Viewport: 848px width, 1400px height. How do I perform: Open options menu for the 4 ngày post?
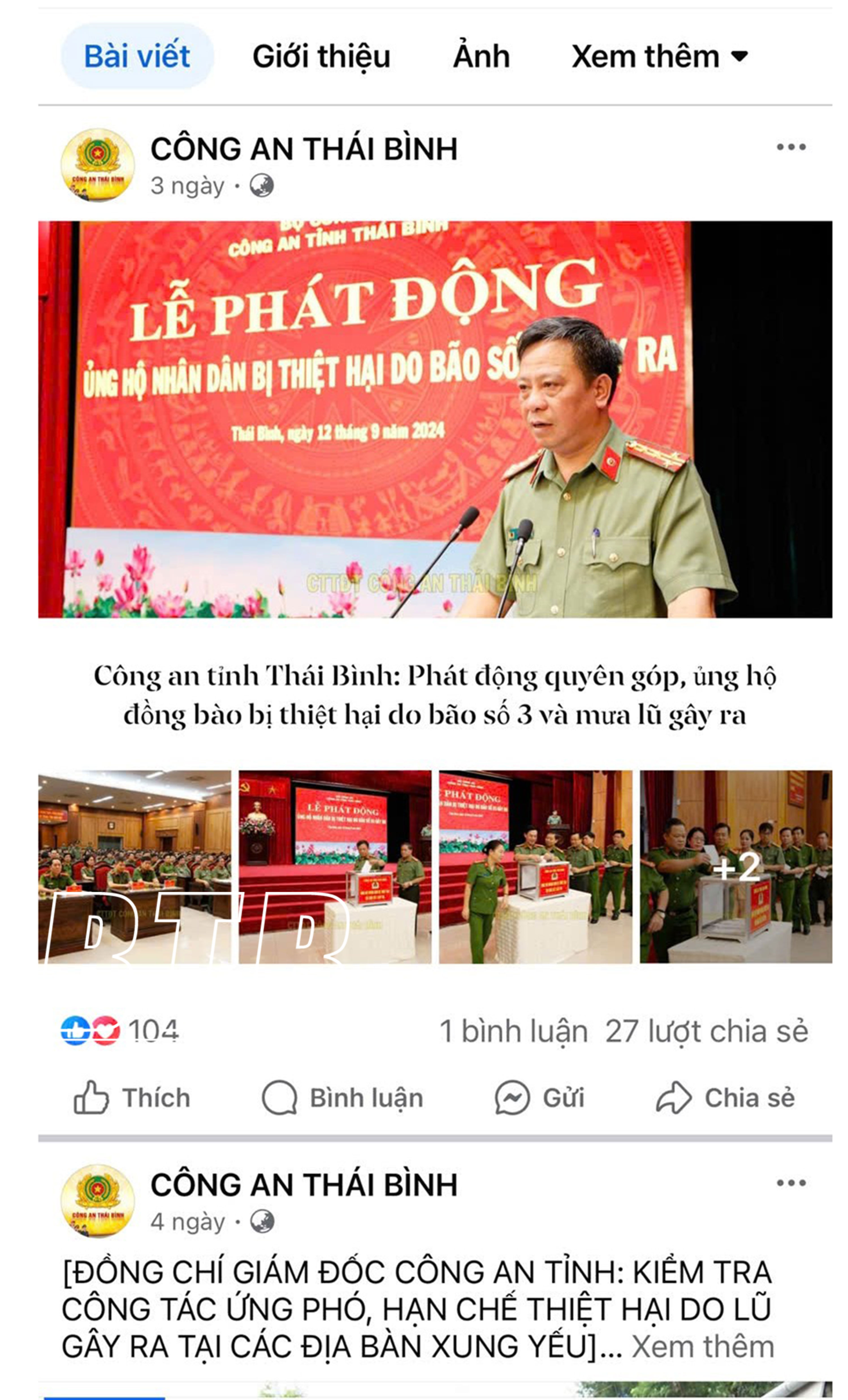click(x=791, y=1184)
